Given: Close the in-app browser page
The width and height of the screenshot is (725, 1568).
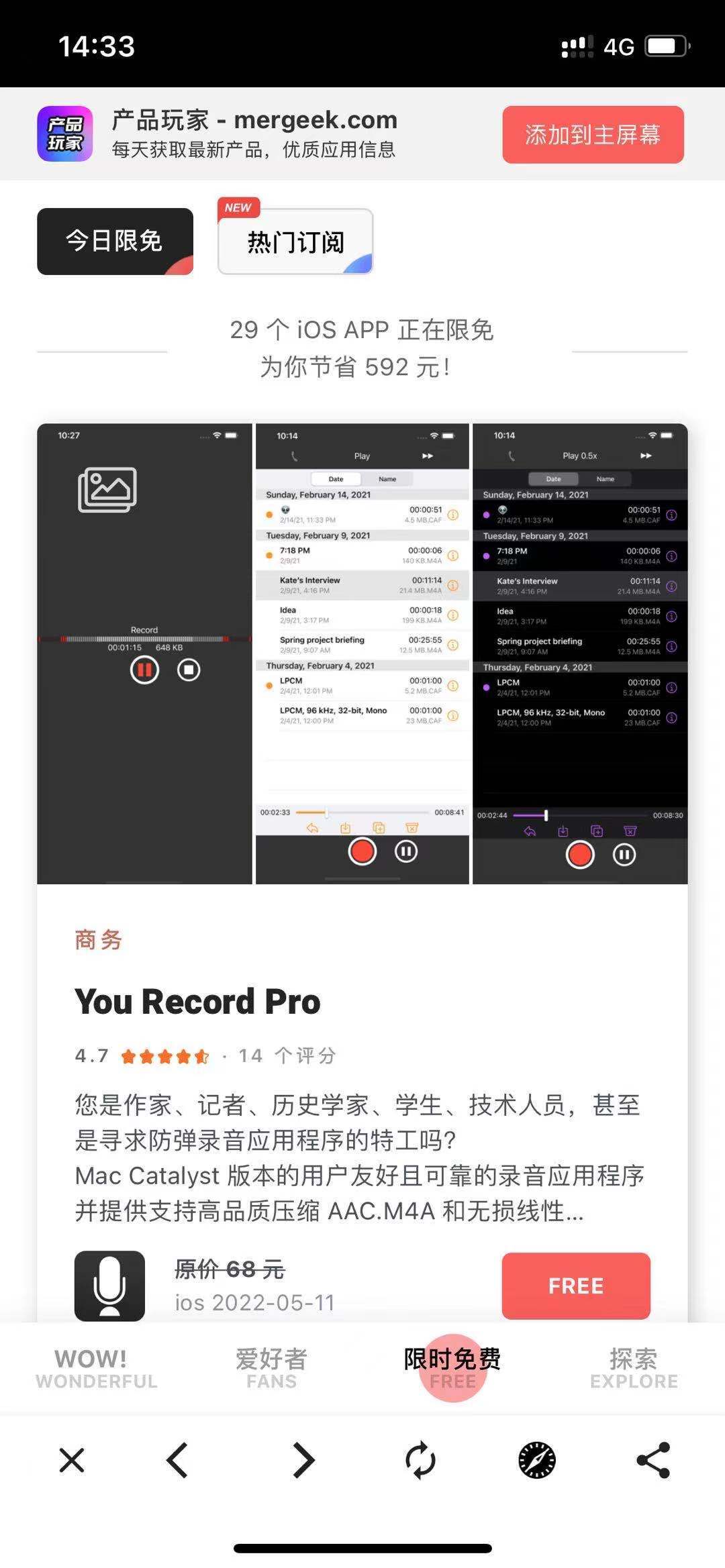Looking at the screenshot, I should (72, 1460).
